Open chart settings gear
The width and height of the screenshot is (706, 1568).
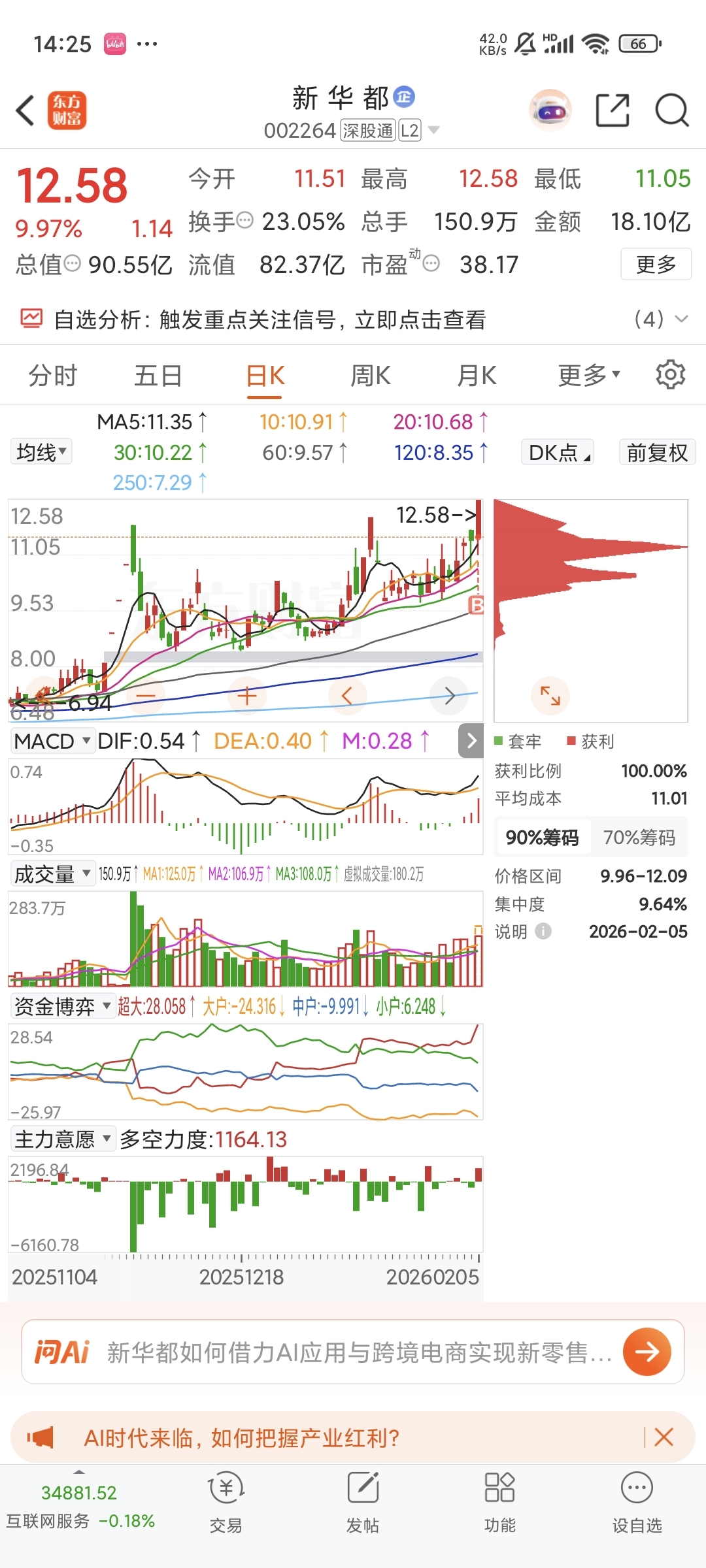point(670,375)
